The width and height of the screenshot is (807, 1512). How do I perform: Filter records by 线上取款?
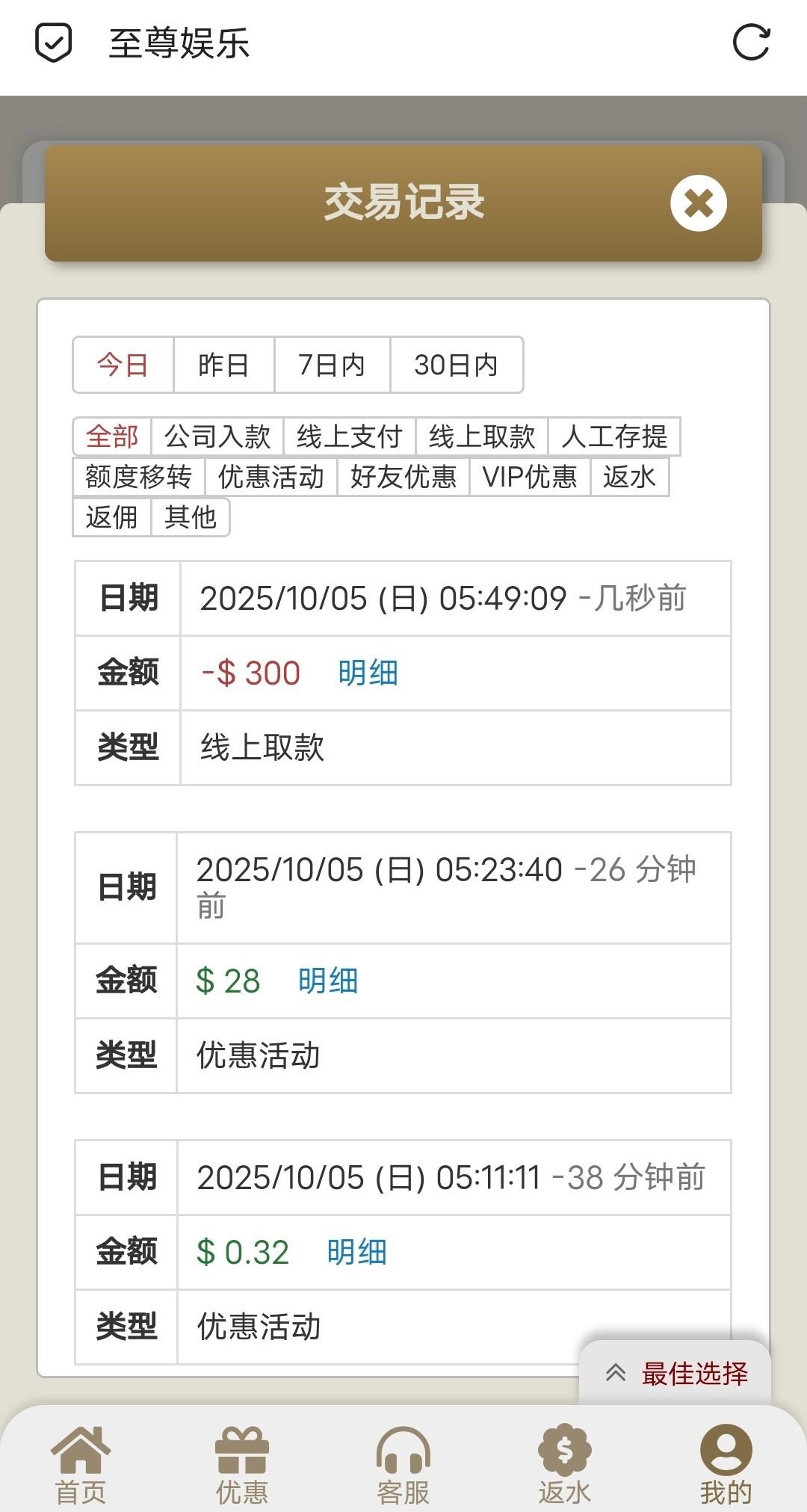coord(481,436)
